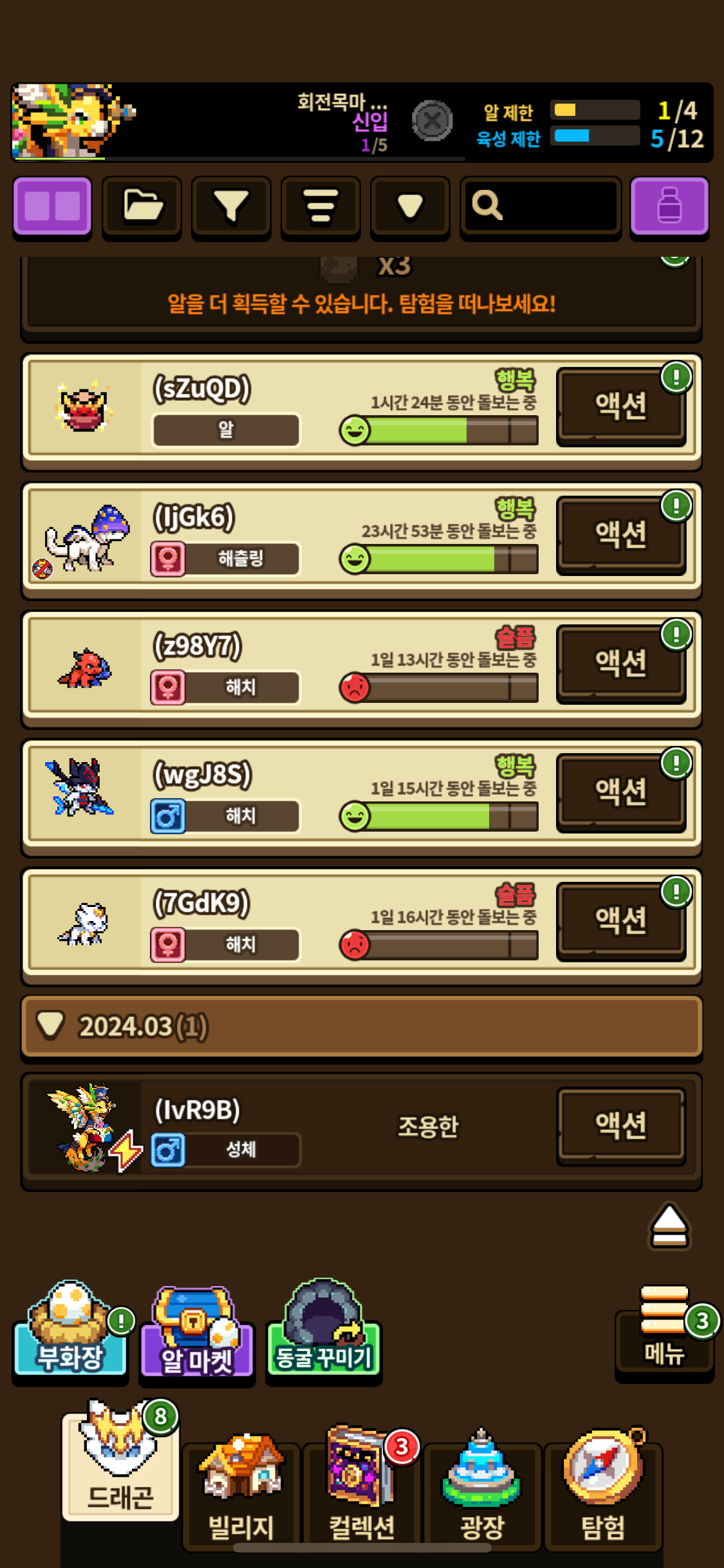Select 액션 on dragon wgJ8S
Screen dimensions: 724x1568
[620, 791]
